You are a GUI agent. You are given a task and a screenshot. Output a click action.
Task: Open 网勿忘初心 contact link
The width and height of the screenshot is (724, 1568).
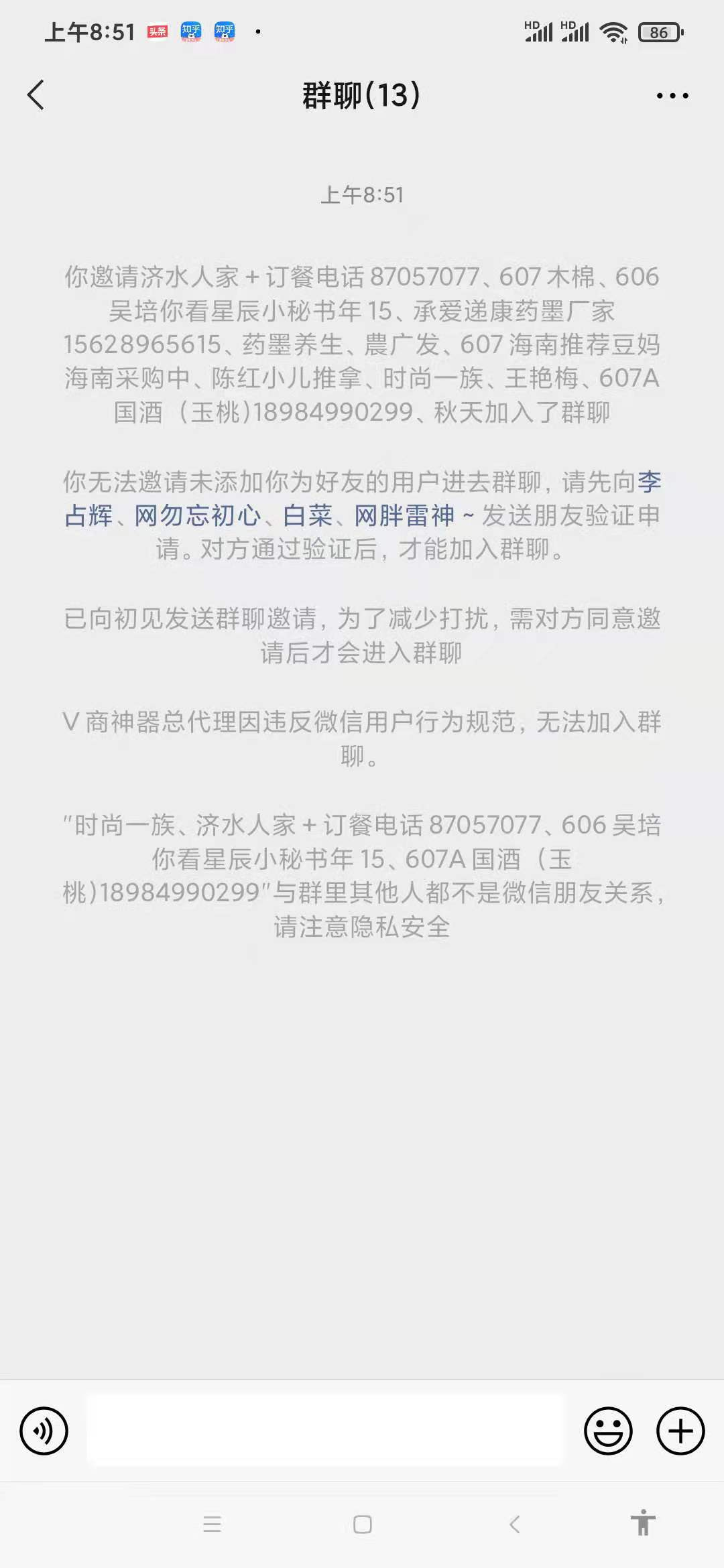[x=198, y=515]
